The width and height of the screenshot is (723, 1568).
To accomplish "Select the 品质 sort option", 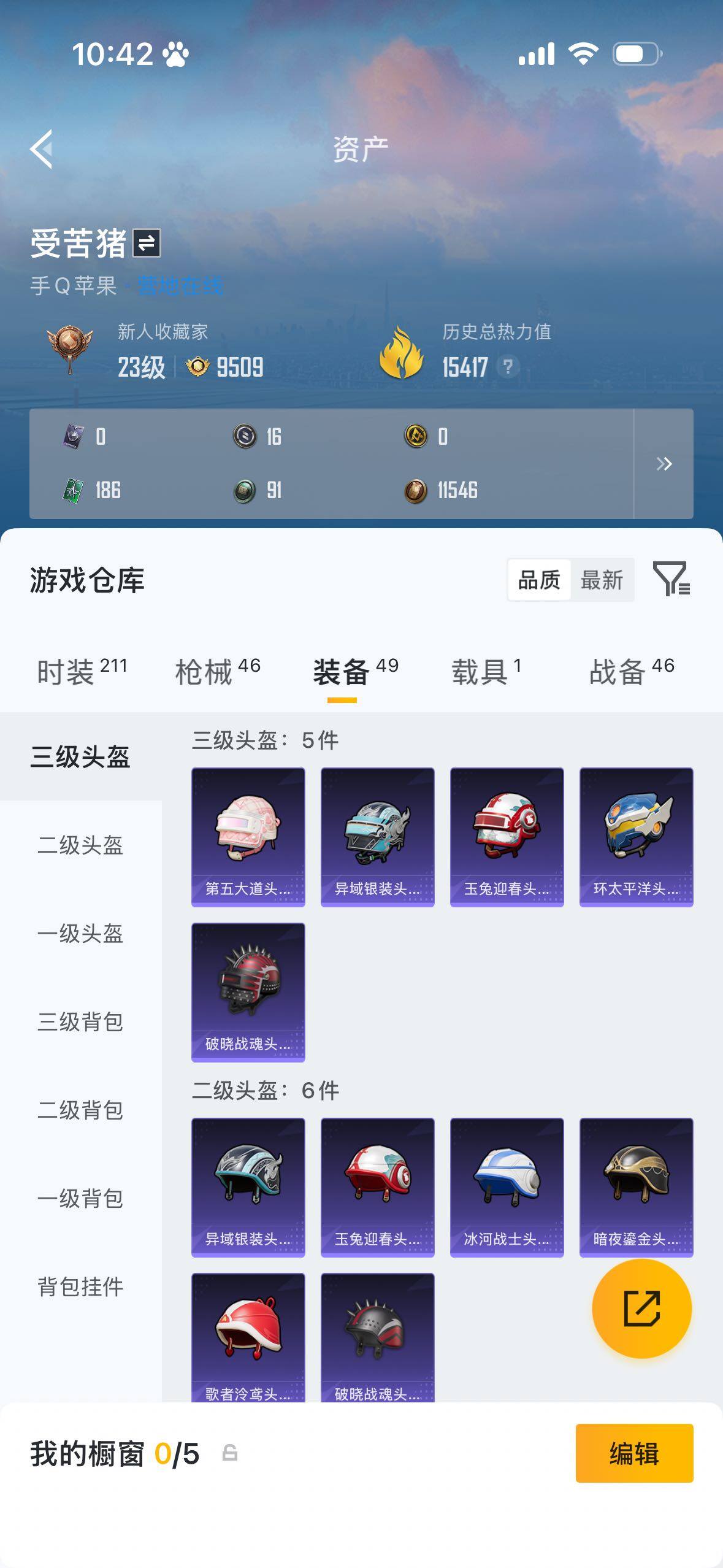I will [539, 580].
